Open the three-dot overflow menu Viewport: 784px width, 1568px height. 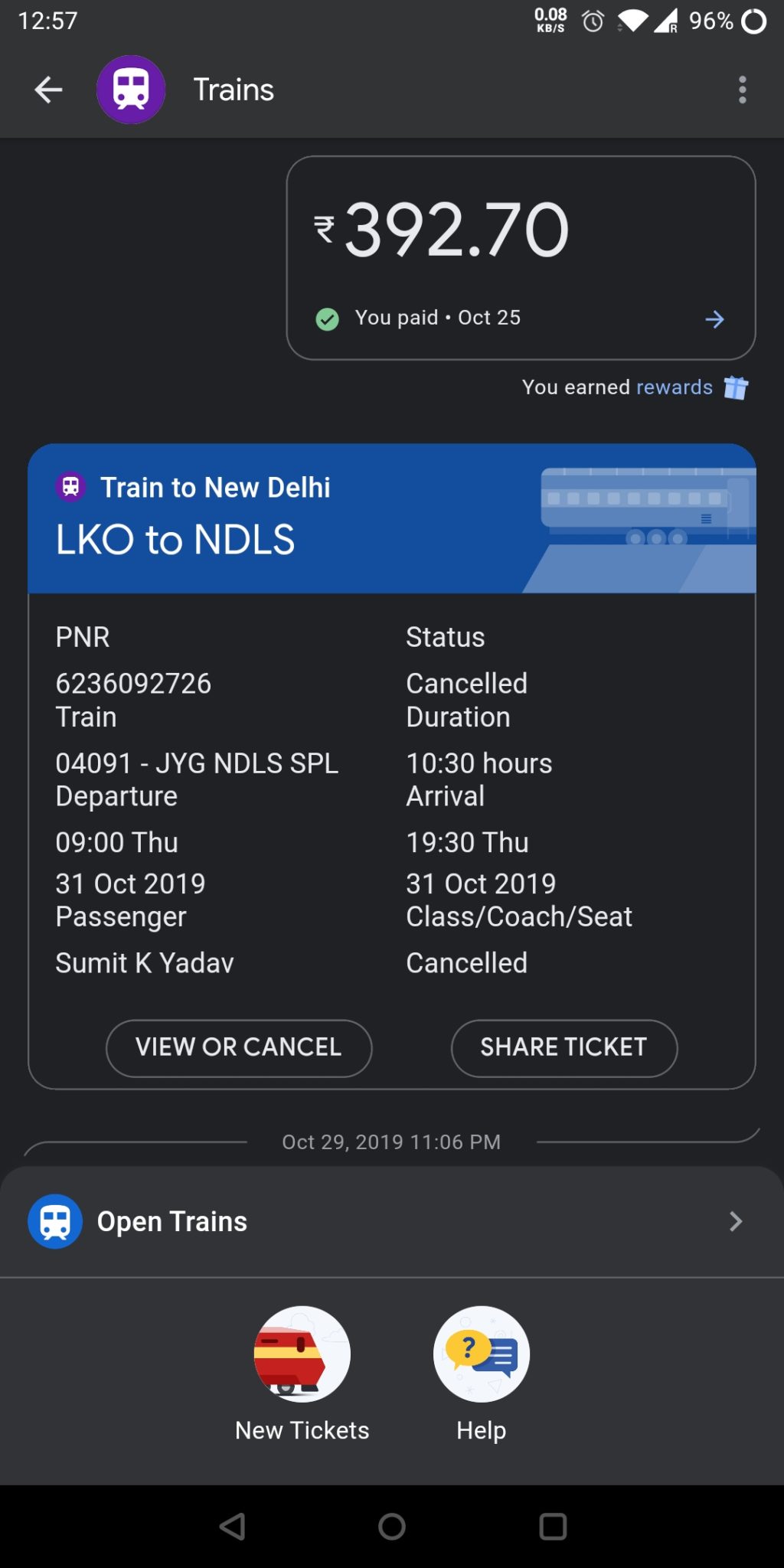click(x=741, y=90)
